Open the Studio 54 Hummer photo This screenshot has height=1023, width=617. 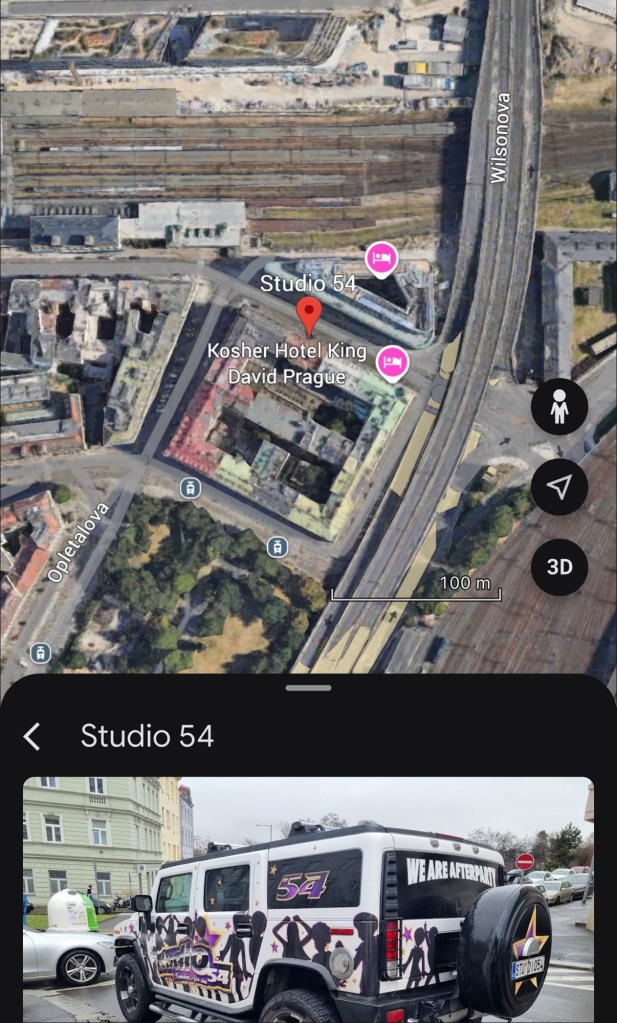308,900
